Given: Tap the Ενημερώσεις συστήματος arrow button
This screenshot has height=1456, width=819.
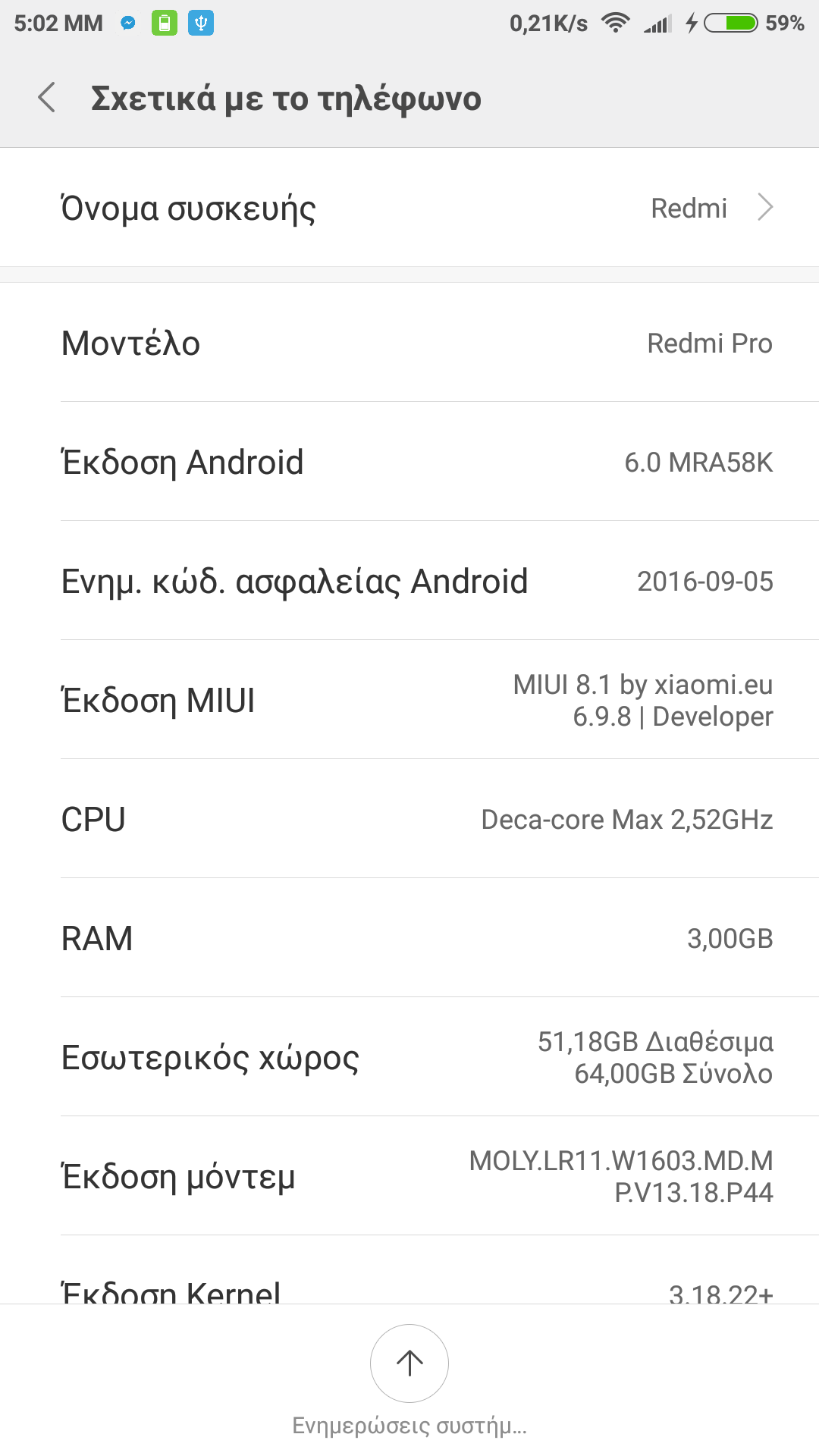Looking at the screenshot, I should (x=409, y=1363).
